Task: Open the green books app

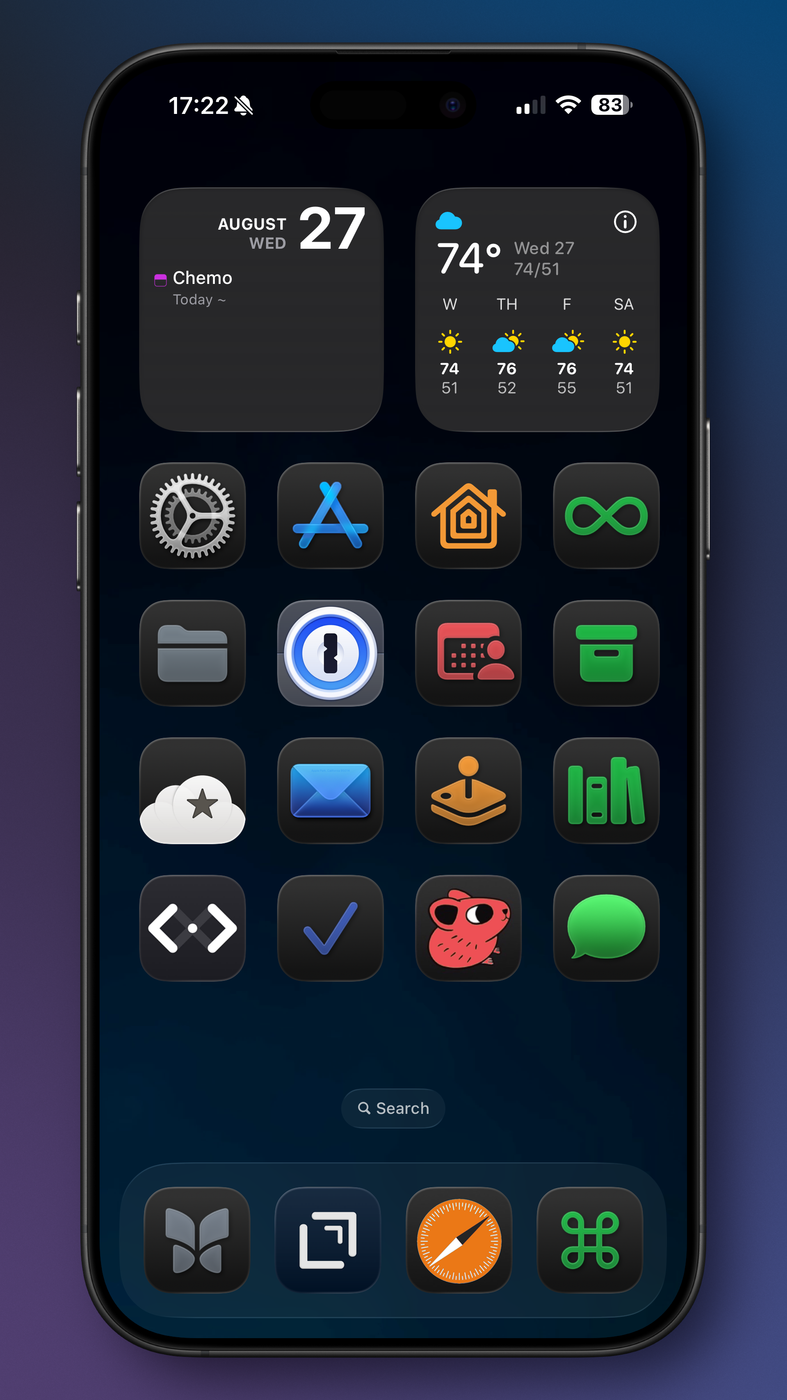Action: pyautogui.click(x=606, y=792)
